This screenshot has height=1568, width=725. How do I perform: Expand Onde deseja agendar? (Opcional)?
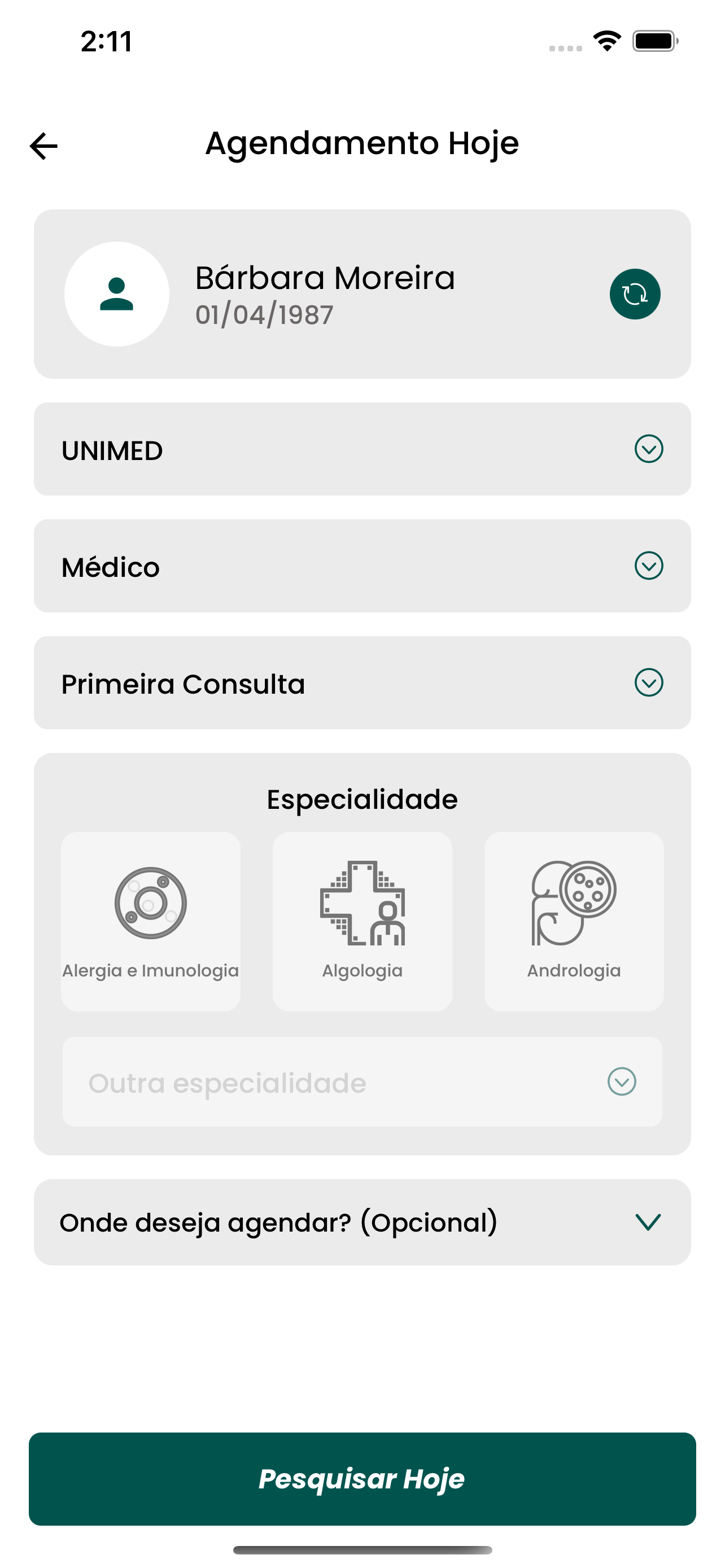click(x=362, y=1222)
